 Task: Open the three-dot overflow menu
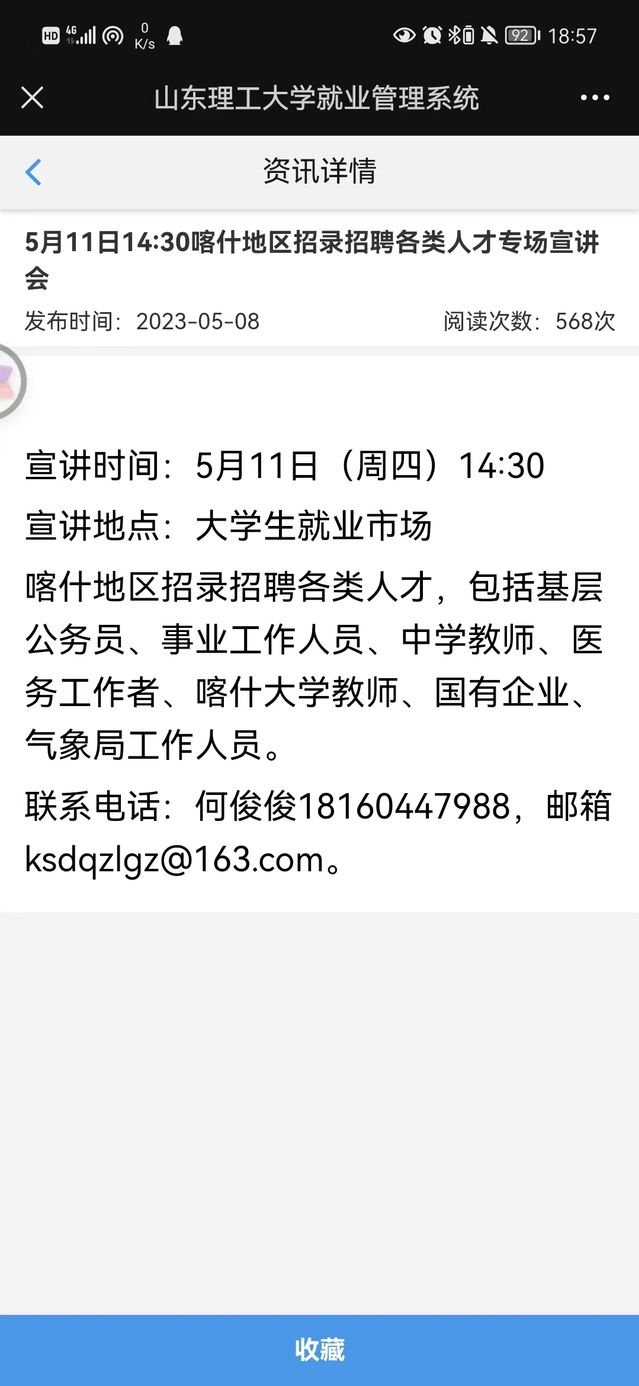pyautogui.click(x=594, y=98)
